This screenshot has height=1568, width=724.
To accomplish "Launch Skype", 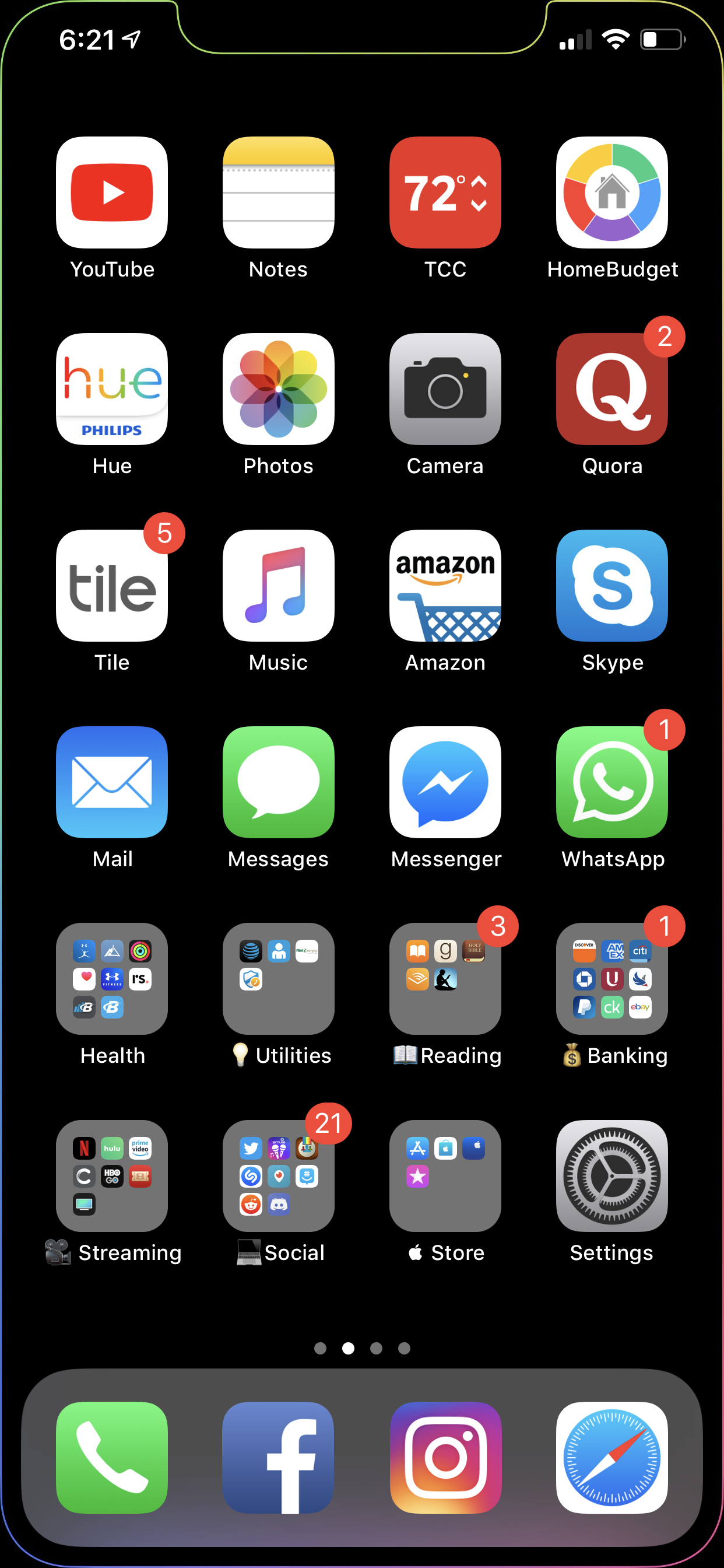I will (x=612, y=586).
